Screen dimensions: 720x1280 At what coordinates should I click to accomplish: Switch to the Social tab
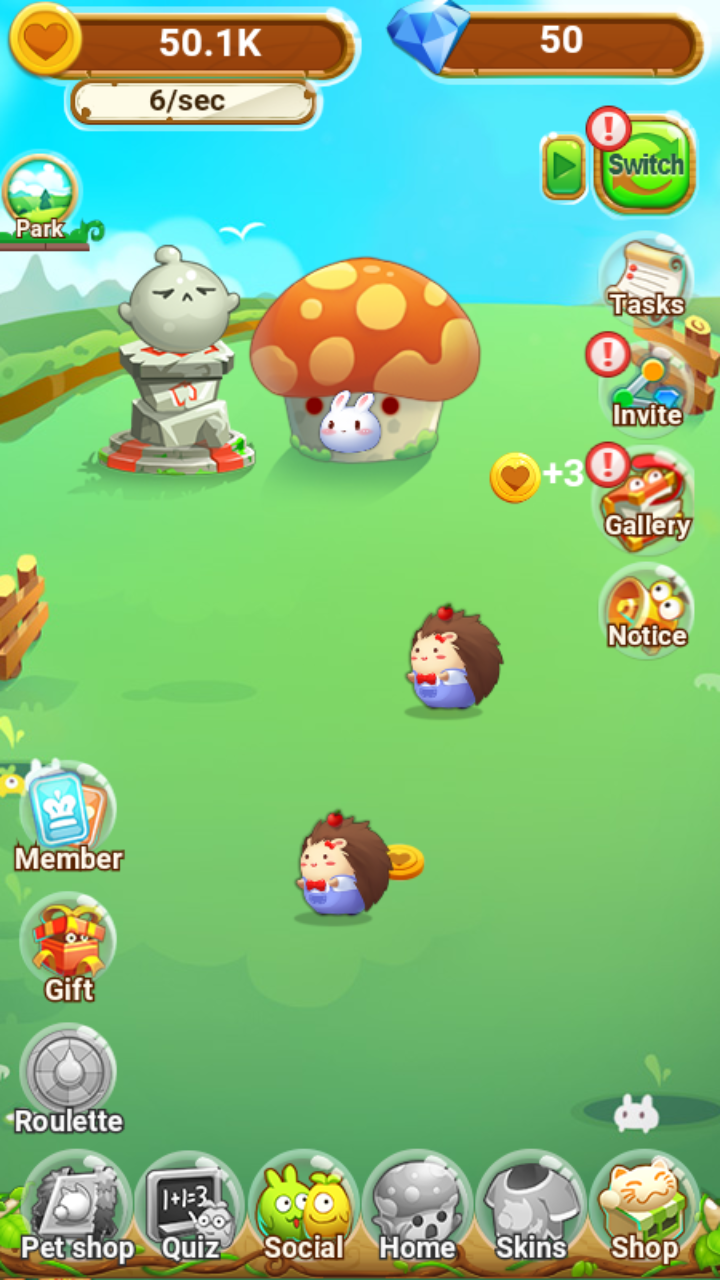point(304,1208)
